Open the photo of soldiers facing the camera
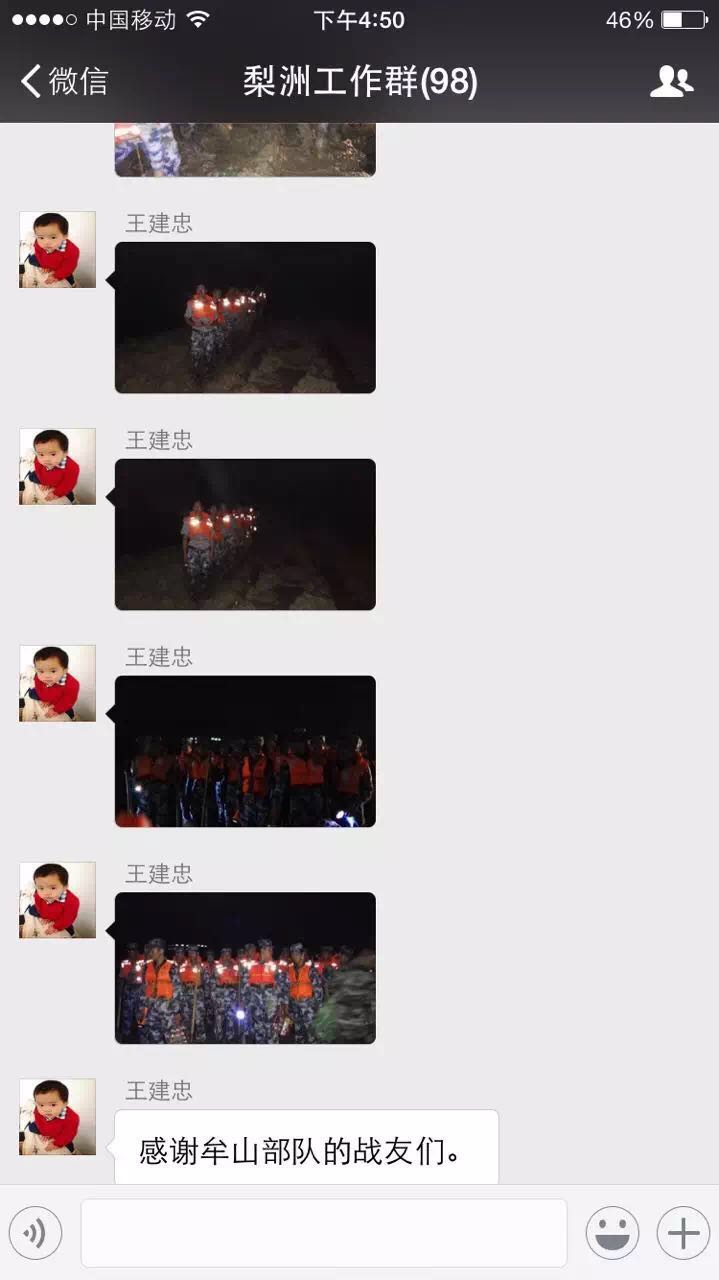This screenshot has width=719, height=1280. (245, 968)
